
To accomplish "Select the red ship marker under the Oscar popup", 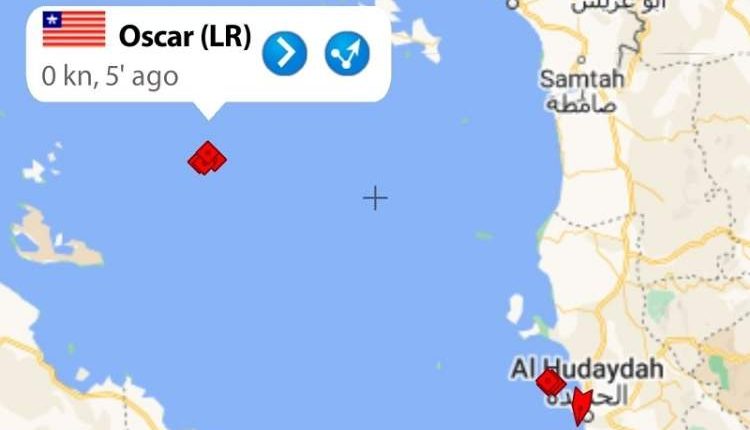I will click(x=207, y=158).
